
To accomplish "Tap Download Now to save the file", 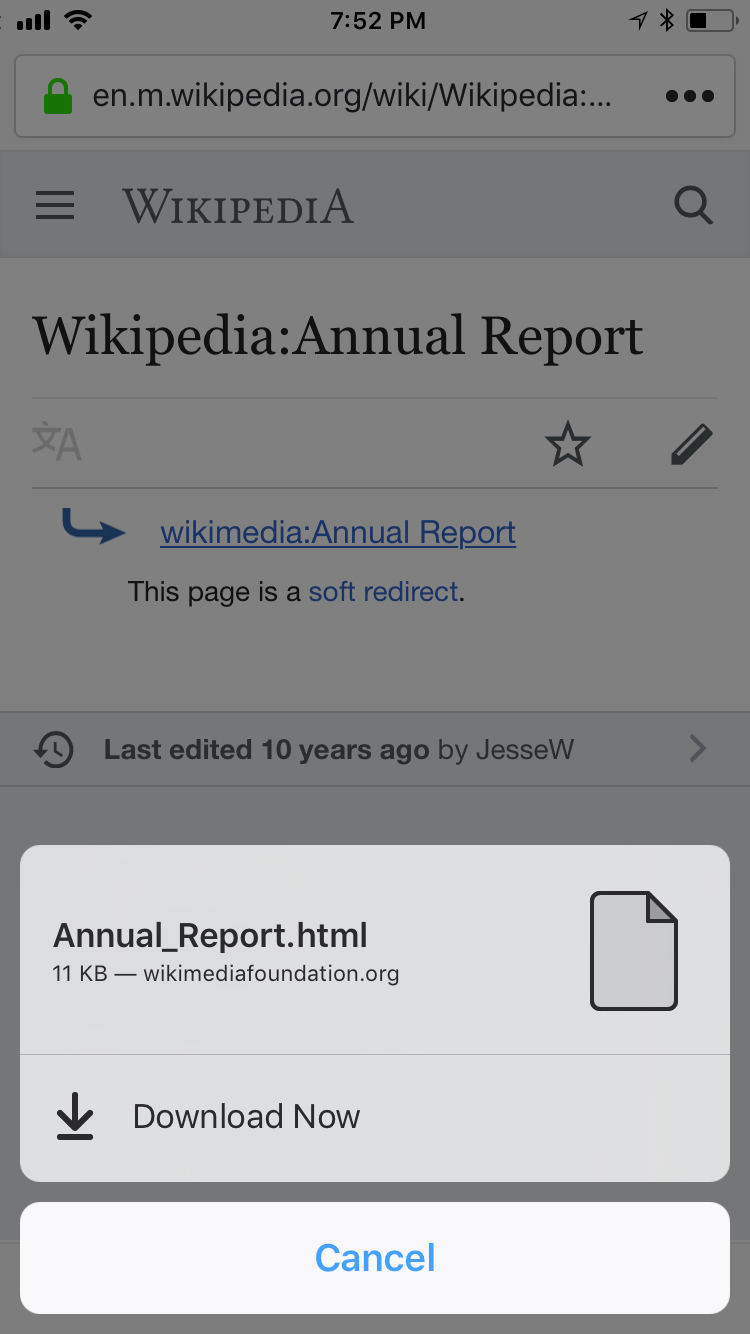I will point(374,1117).
